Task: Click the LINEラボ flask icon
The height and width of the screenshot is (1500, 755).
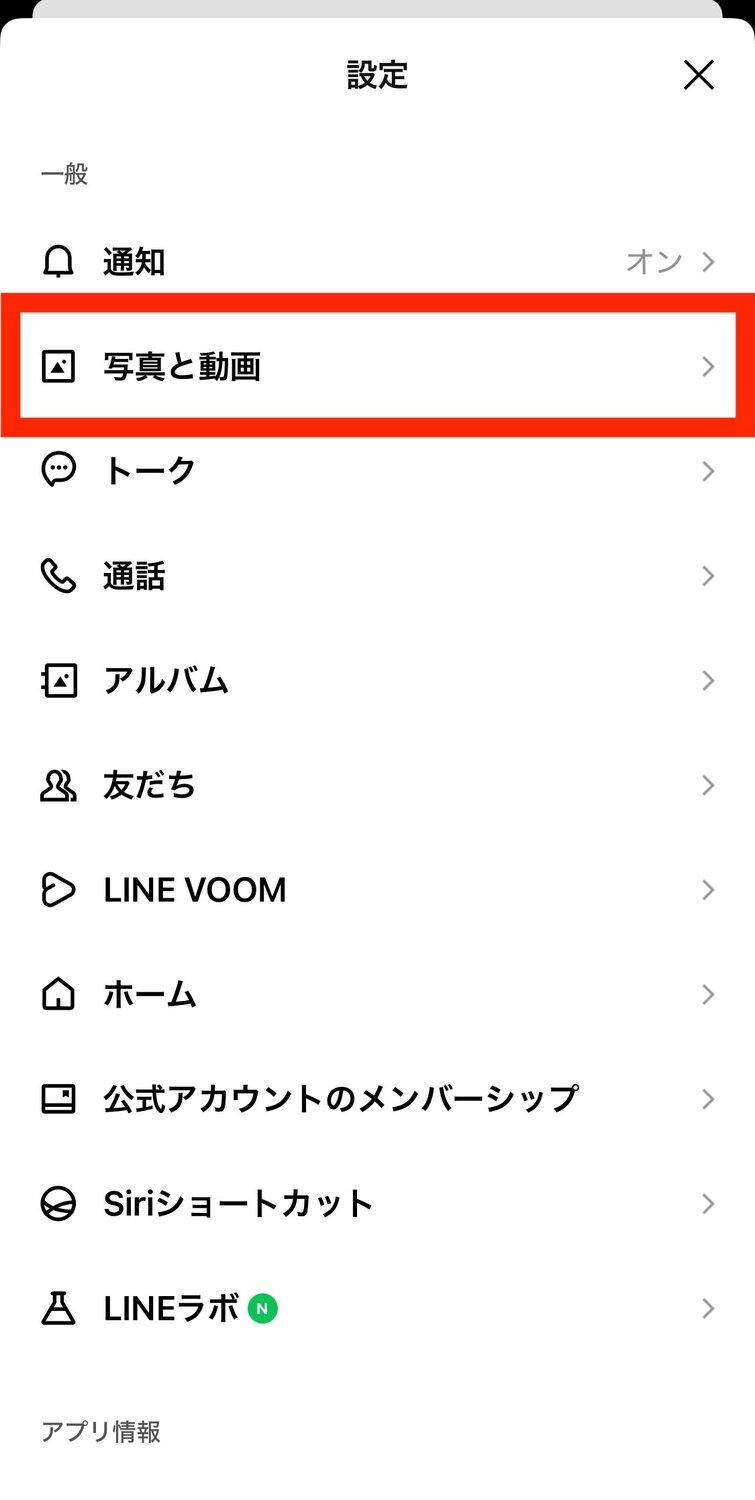Action: tap(60, 1308)
